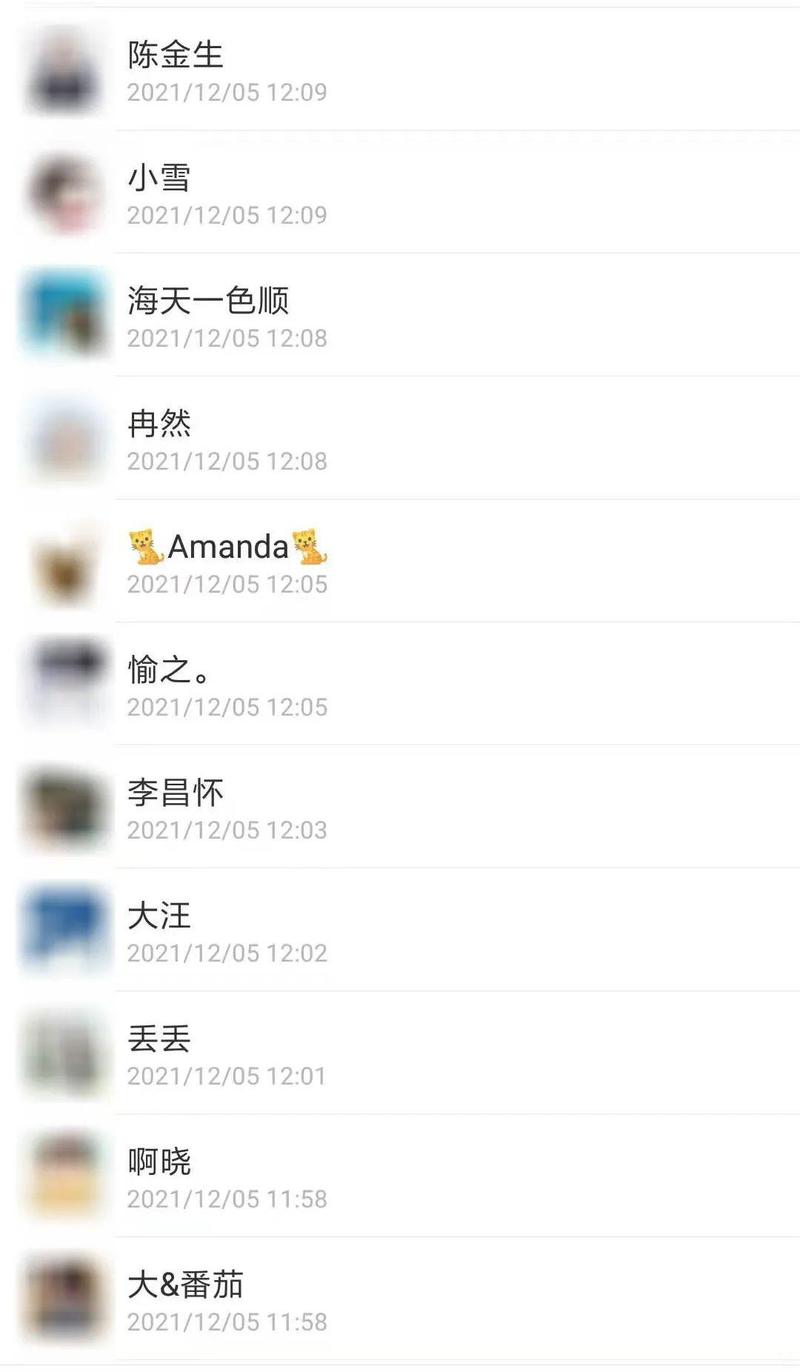Image resolution: width=800 pixels, height=1372 pixels.
Task: Open the Amanda entry
Action: (x=400, y=562)
